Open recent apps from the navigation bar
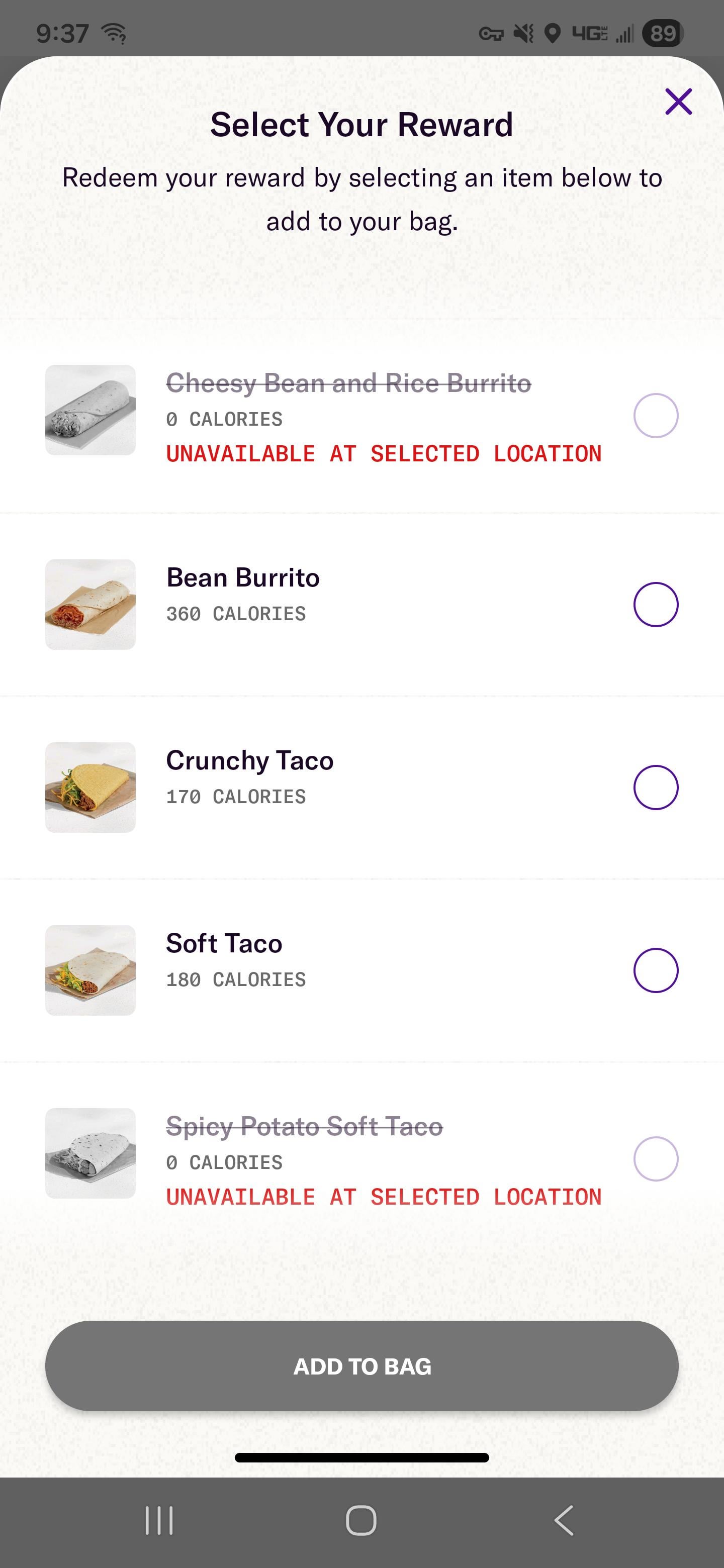 pos(159,1520)
